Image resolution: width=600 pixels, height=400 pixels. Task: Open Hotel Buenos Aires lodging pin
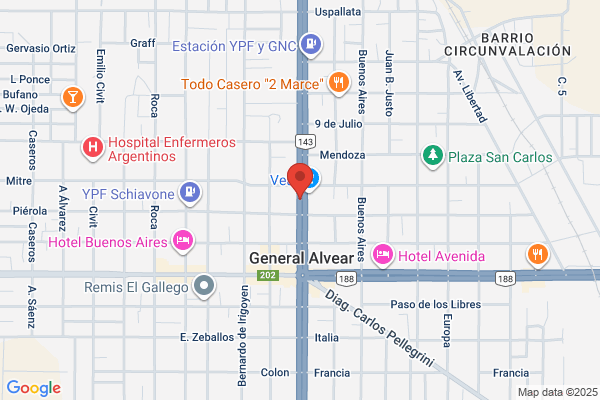click(x=182, y=240)
